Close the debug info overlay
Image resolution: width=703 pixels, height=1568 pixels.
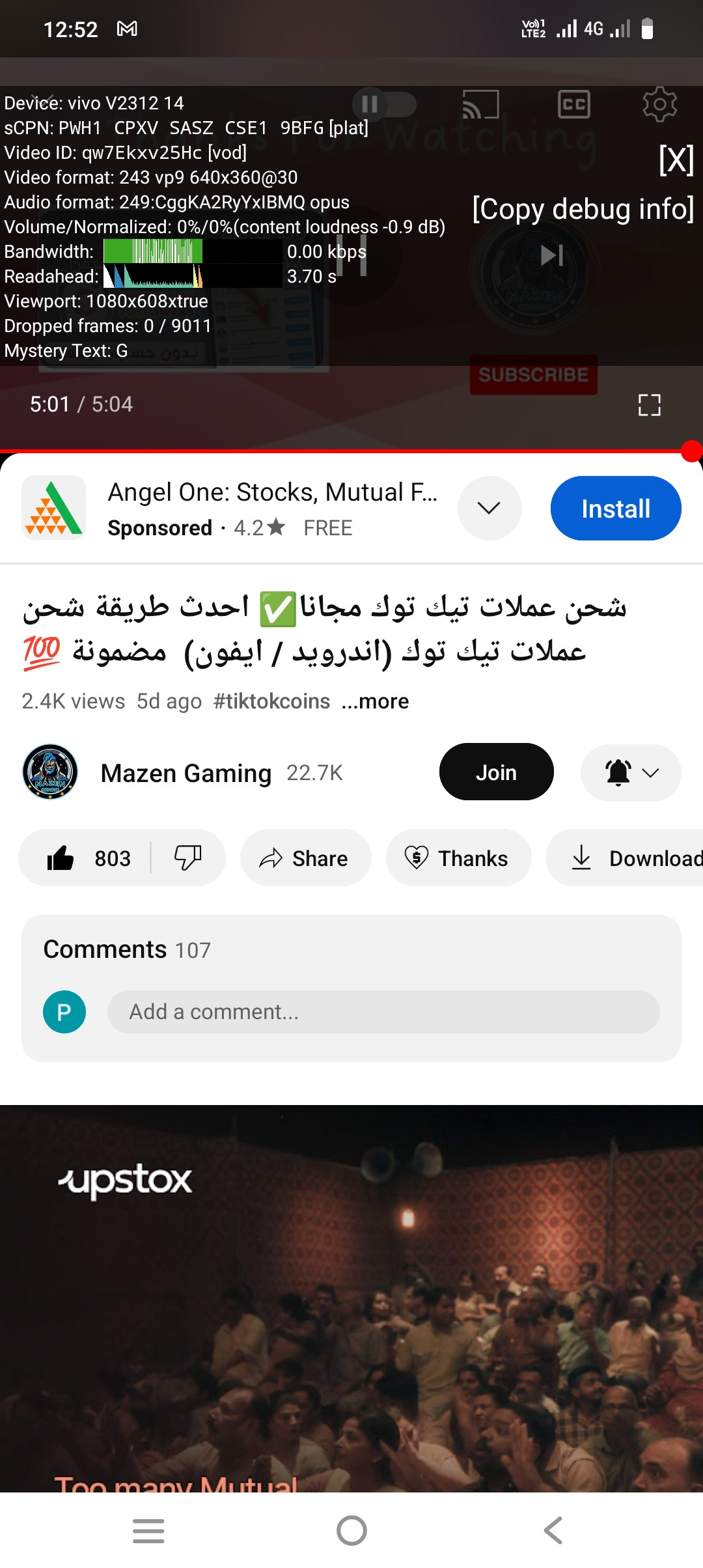[x=676, y=160]
